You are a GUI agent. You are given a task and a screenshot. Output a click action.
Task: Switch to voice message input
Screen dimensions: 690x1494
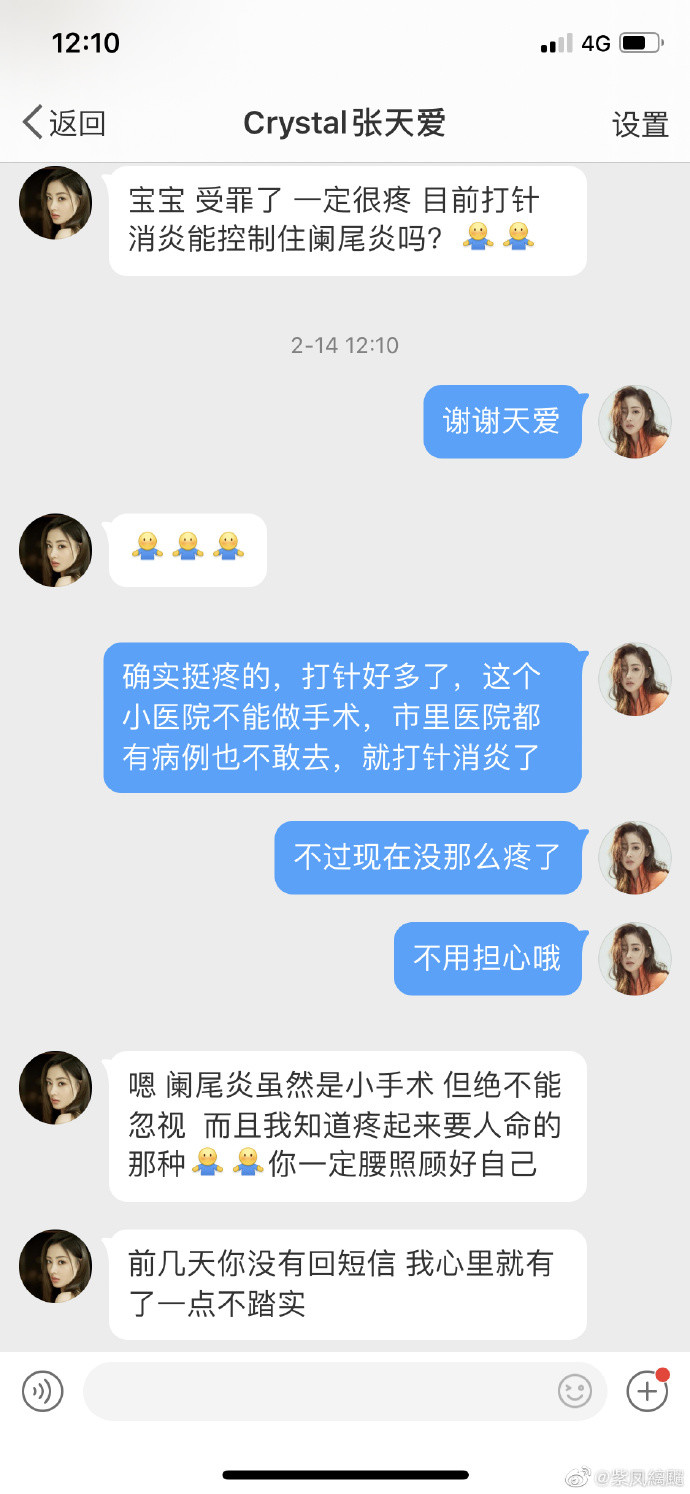tap(43, 1391)
